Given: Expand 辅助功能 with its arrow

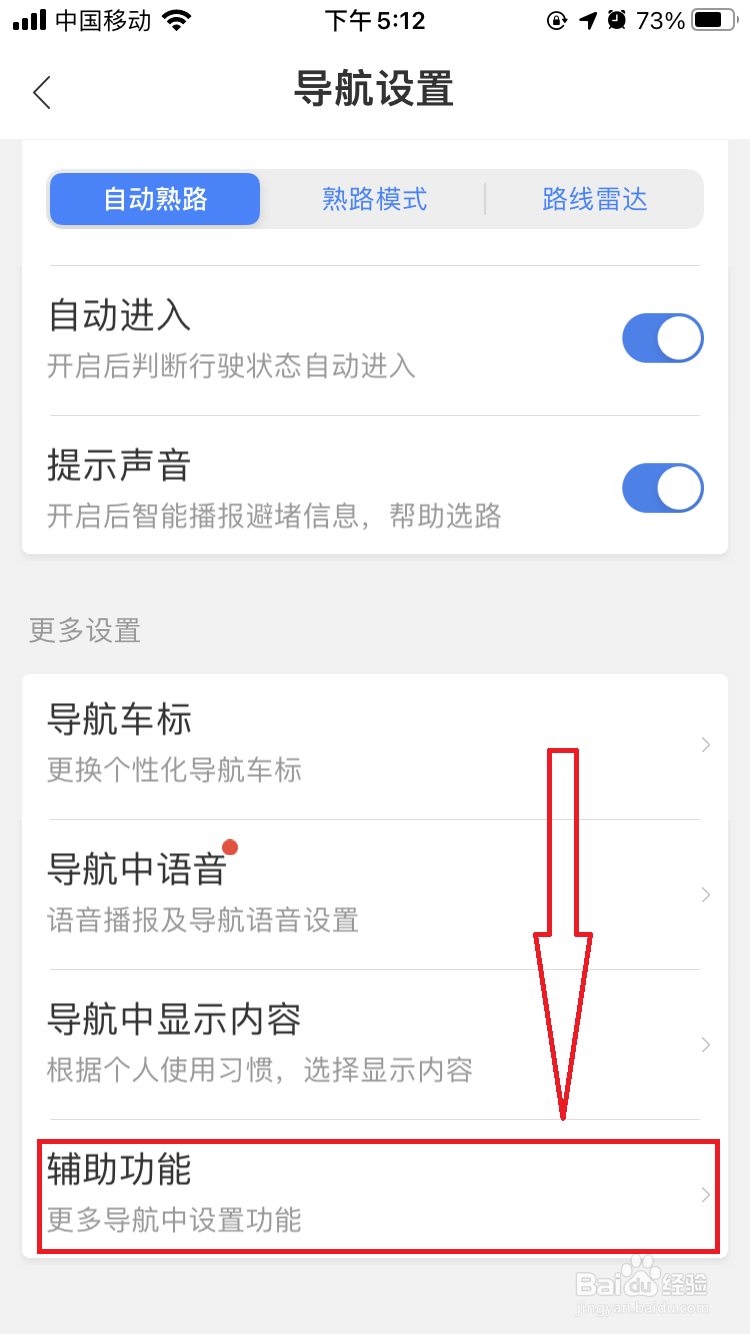Looking at the screenshot, I should (x=705, y=1196).
